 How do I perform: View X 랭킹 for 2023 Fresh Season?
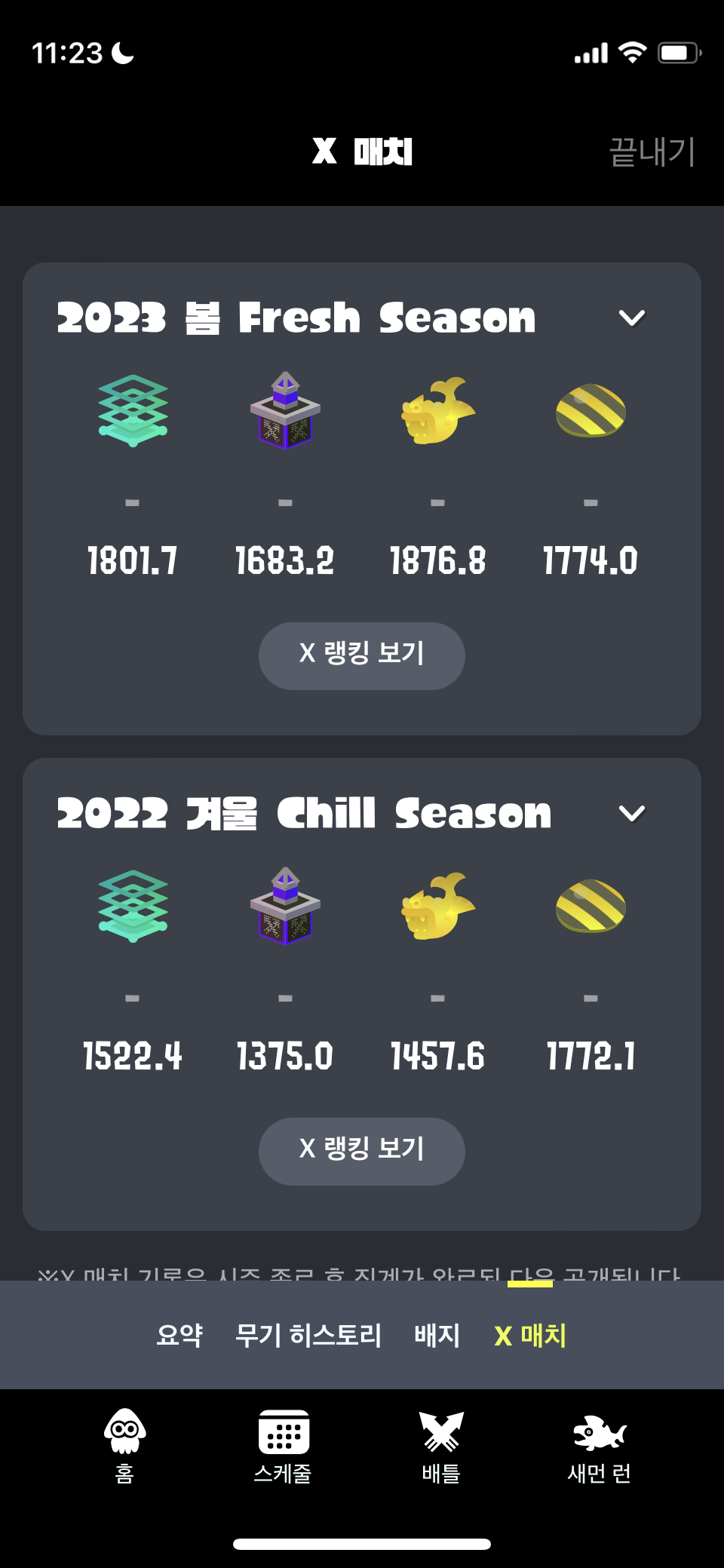pos(362,655)
